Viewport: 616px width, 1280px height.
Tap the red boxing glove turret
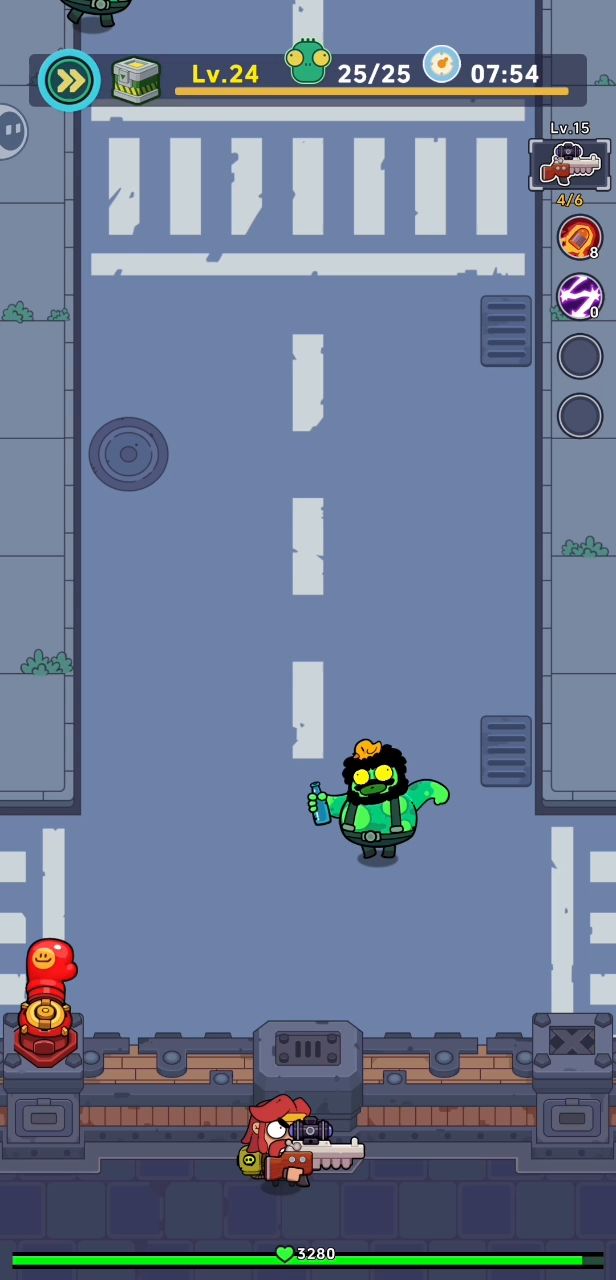[46, 1000]
